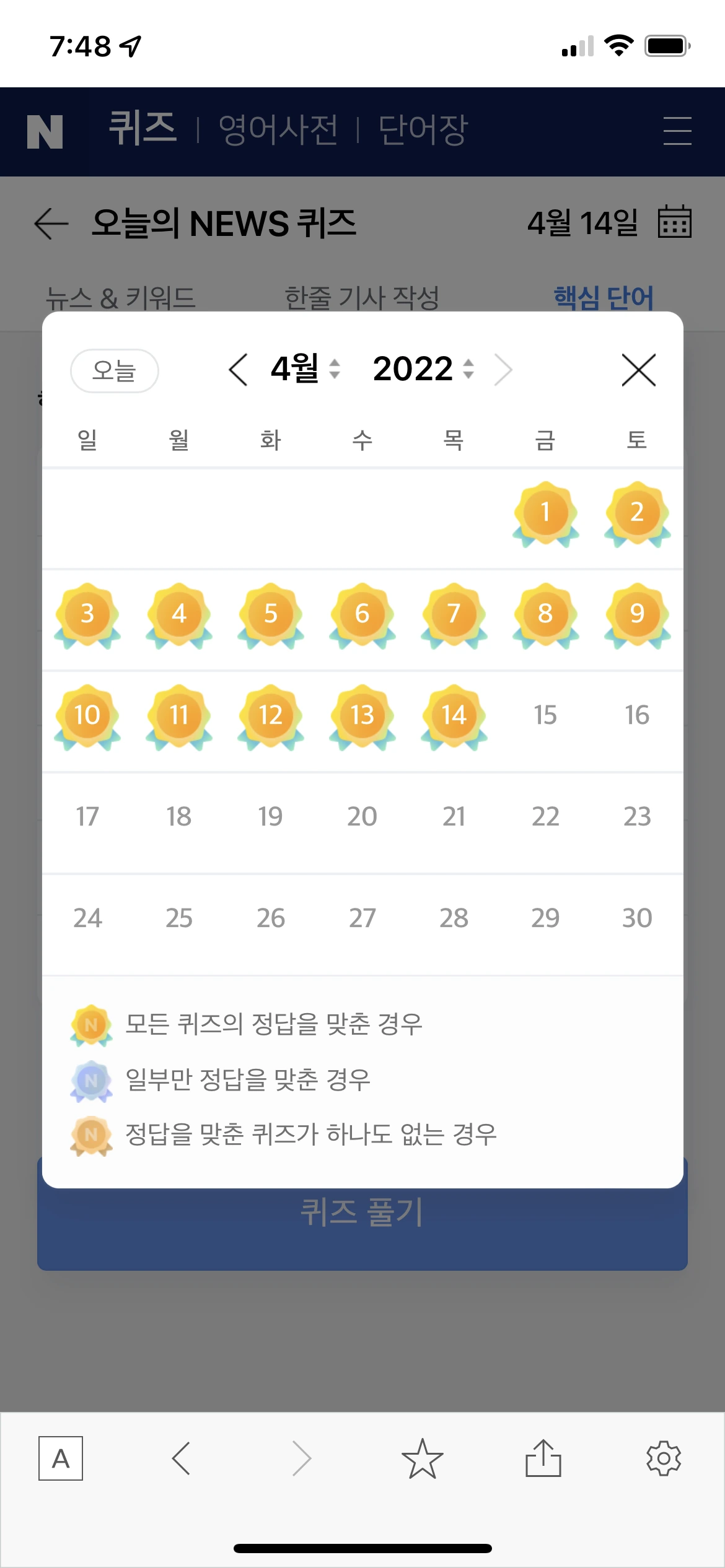The image size is (725, 1568).
Task: Jump to today with the 오늘 button
Action: [x=115, y=370]
